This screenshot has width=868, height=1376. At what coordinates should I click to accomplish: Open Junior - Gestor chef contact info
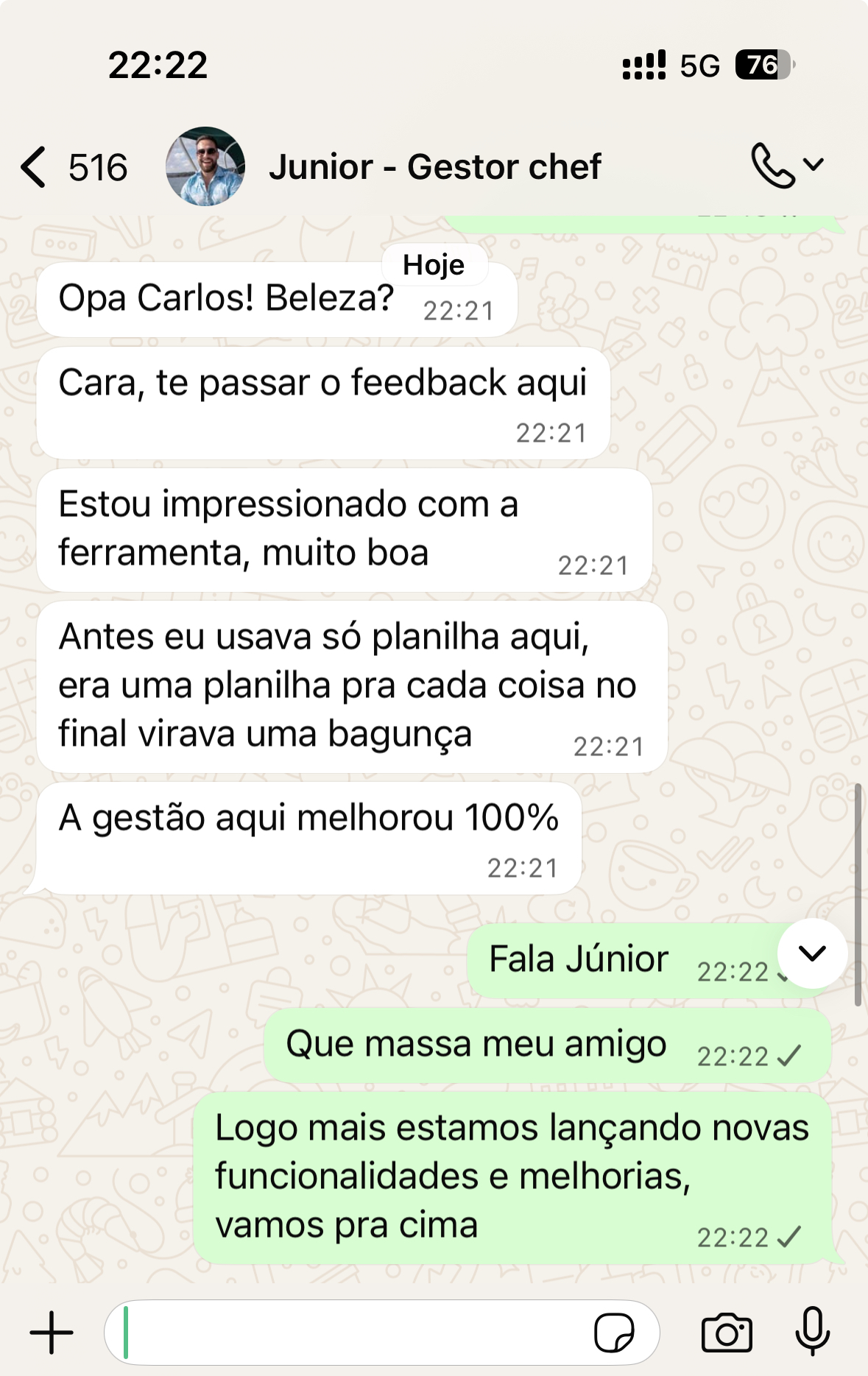pyautogui.click(x=434, y=167)
